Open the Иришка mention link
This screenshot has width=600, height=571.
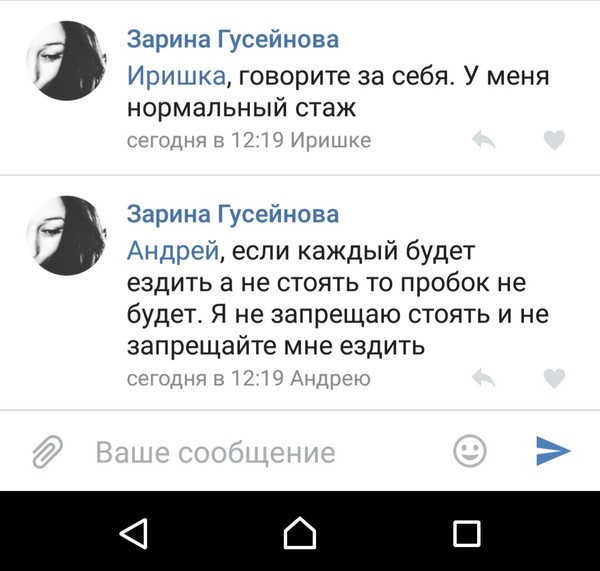coord(168,76)
